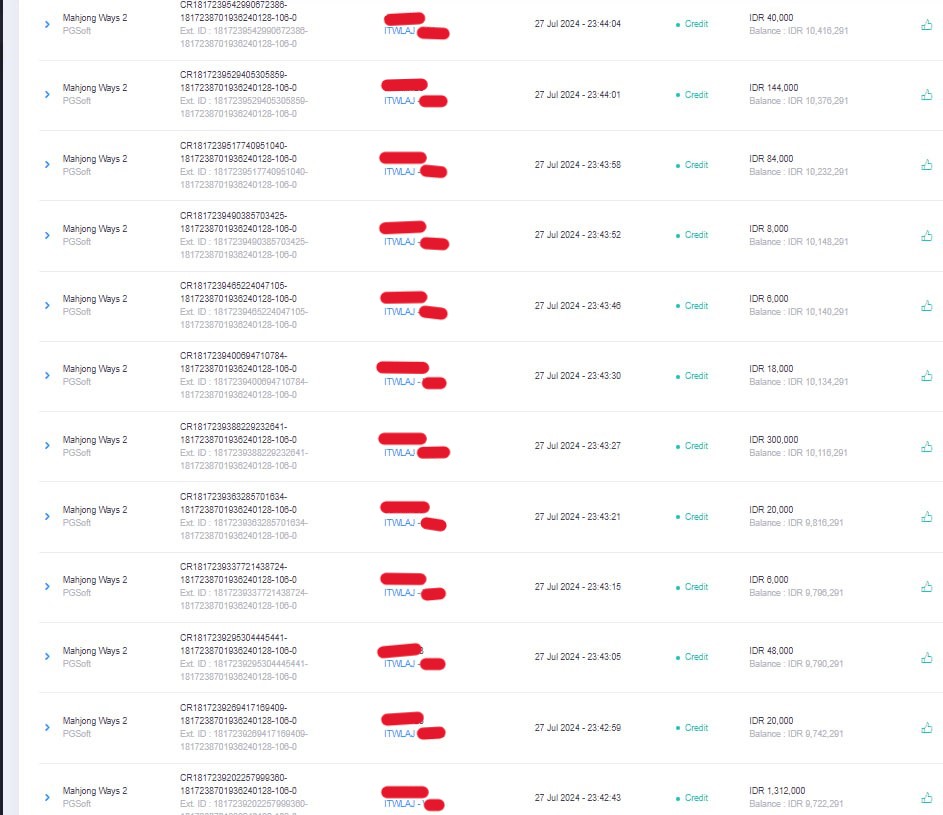The image size is (943, 815).
Task: Expand the IDR 18,000 credit row
Action: (47, 376)
